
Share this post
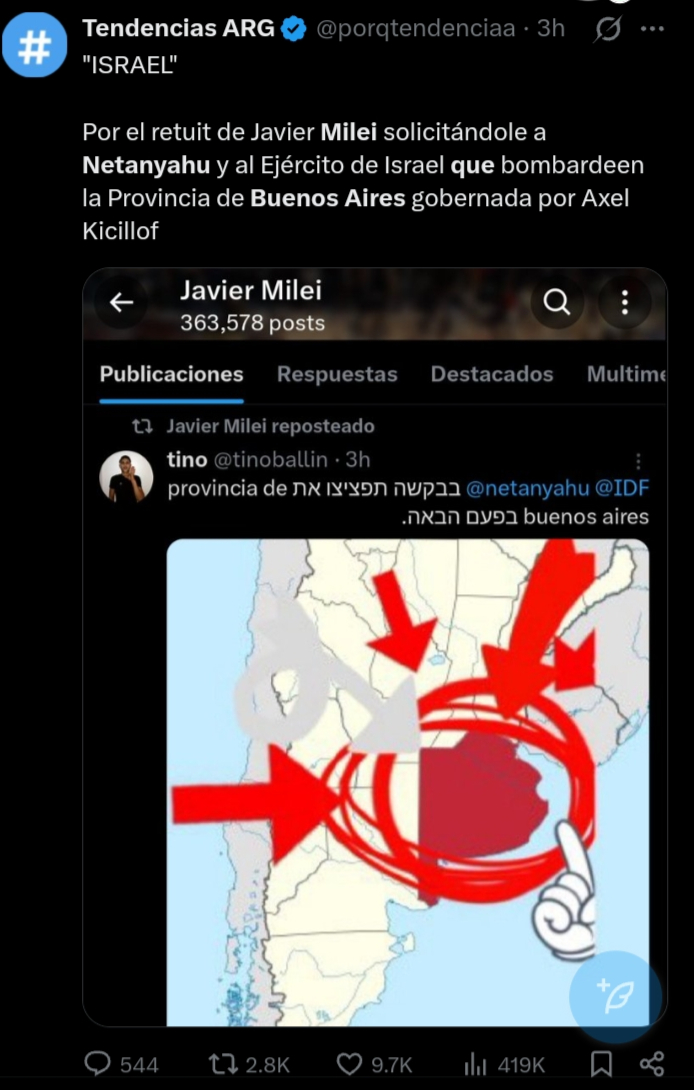(x=652, y=1063)
